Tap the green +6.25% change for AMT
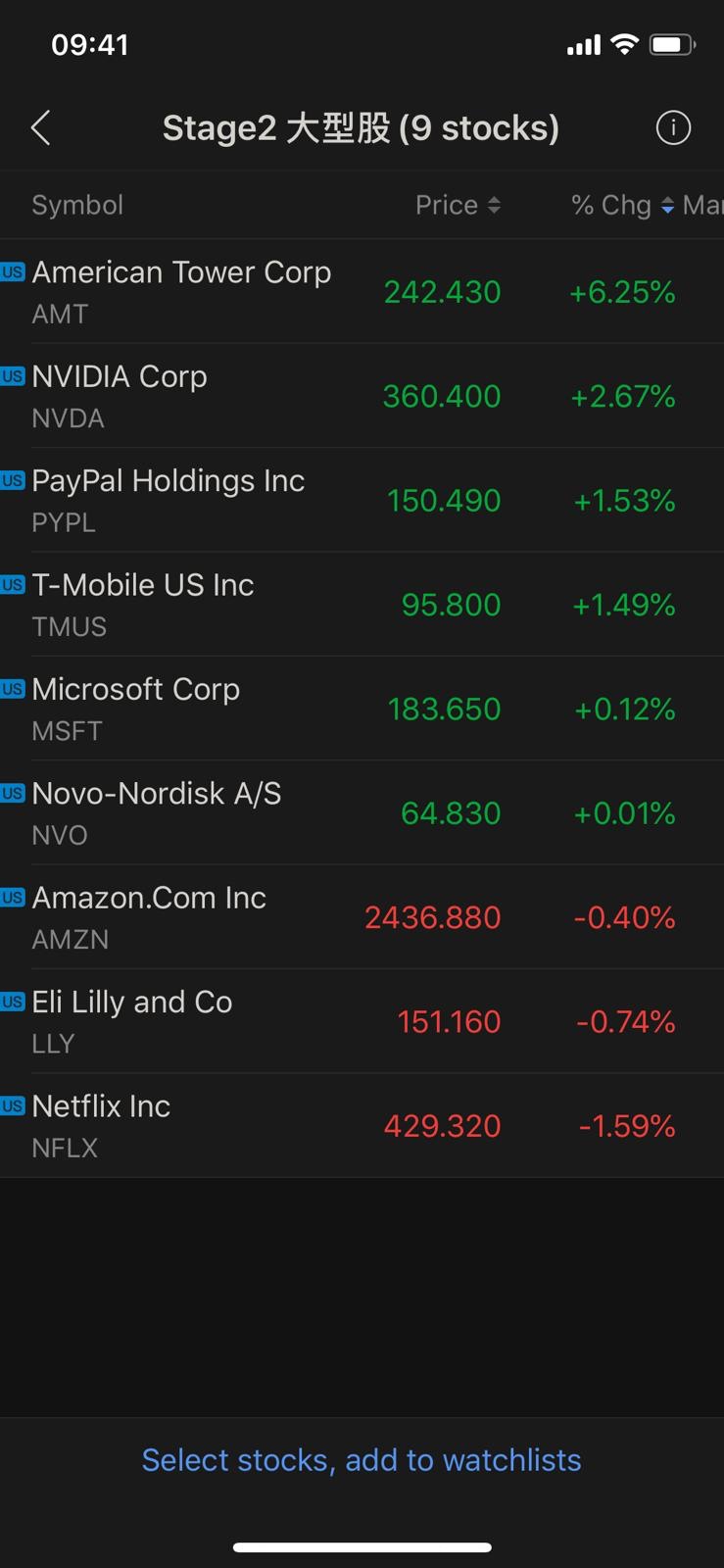724x1568 pixels. coord(622,291)
